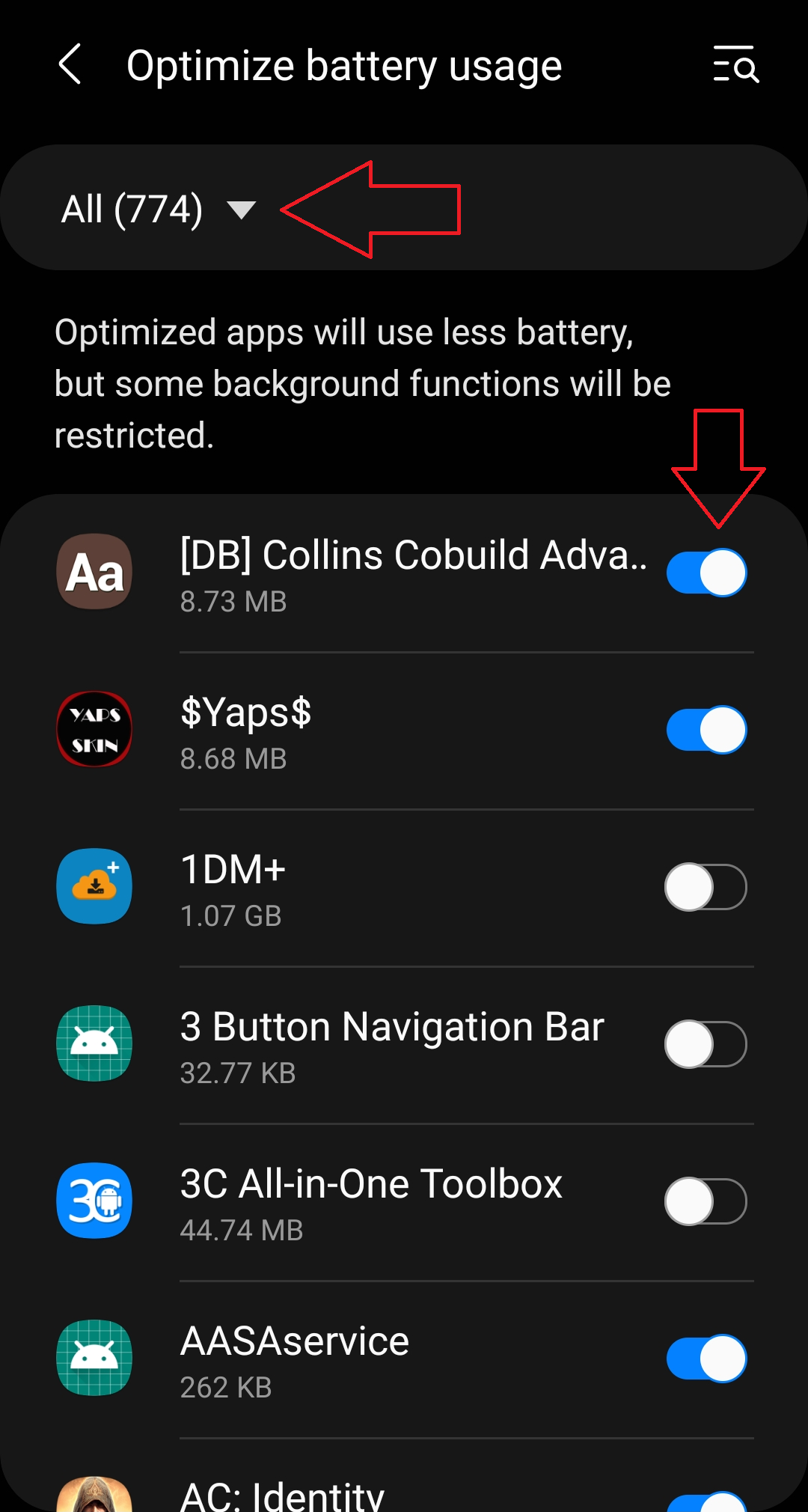Enable battery optimization for 1DM+
Image resolution: width=808 pixels, height=1512 pixels.
tap(706, 887)
